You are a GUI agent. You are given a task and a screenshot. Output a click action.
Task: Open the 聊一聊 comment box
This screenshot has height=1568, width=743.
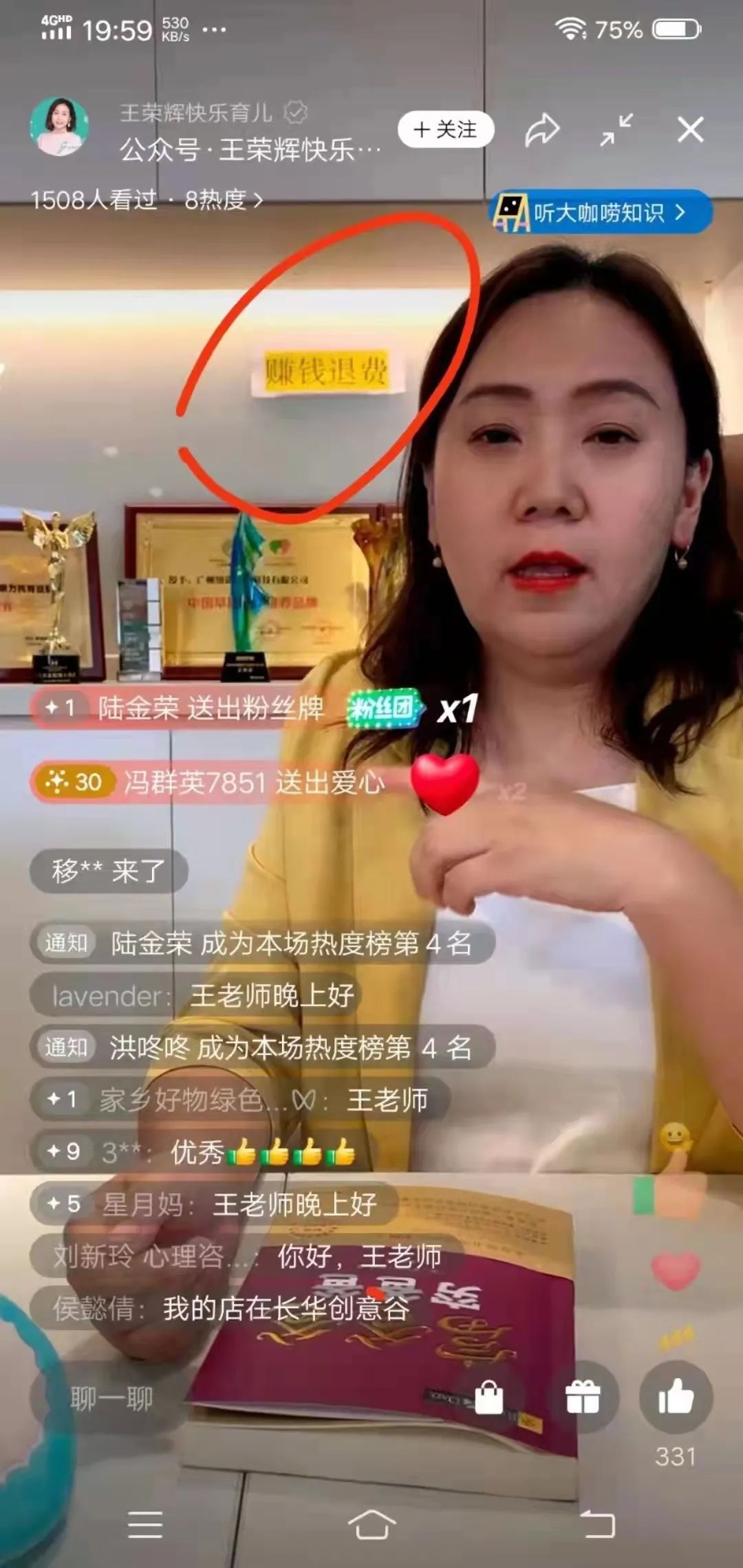[111, 1399]
